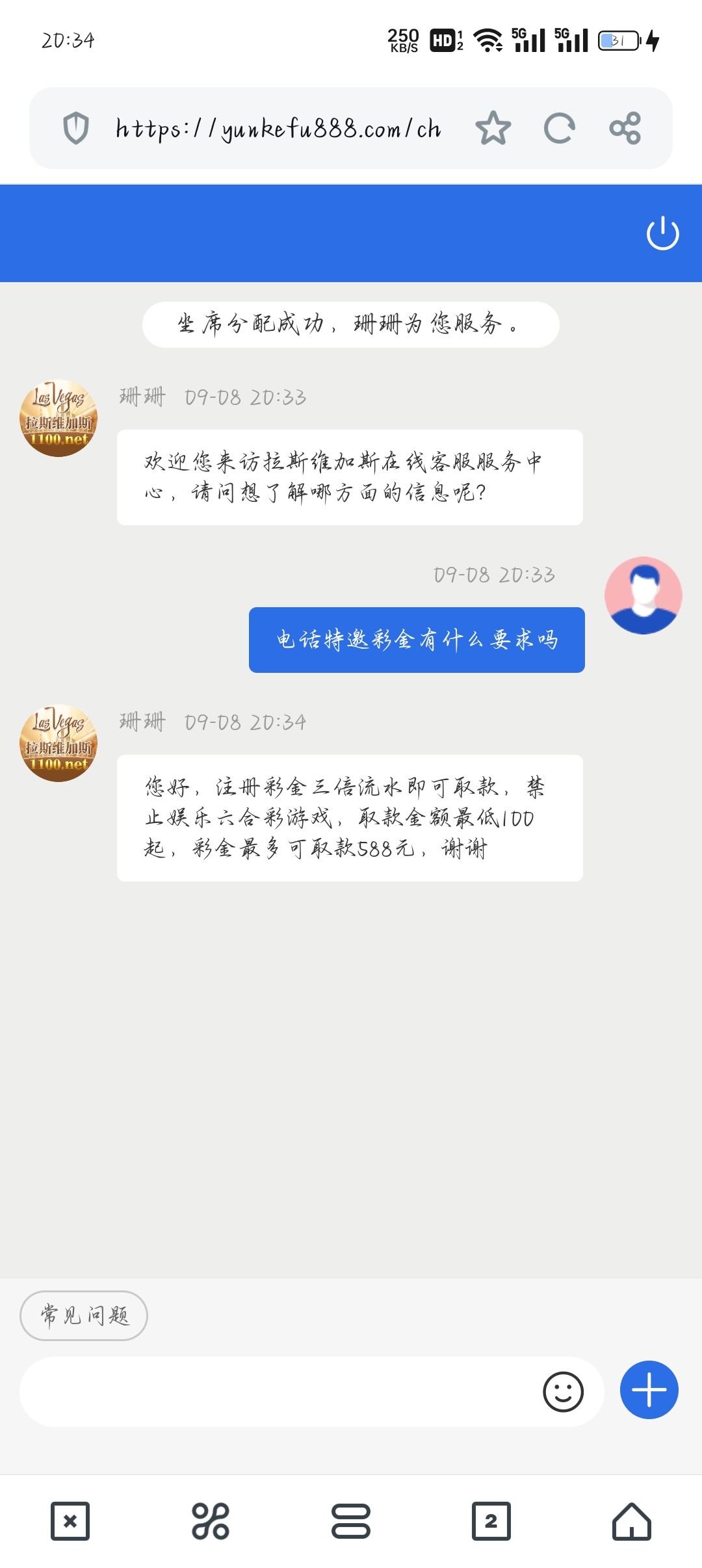View the 2 open tabs
This screenshot has height=1568, width=702.
click(491, 1521)
